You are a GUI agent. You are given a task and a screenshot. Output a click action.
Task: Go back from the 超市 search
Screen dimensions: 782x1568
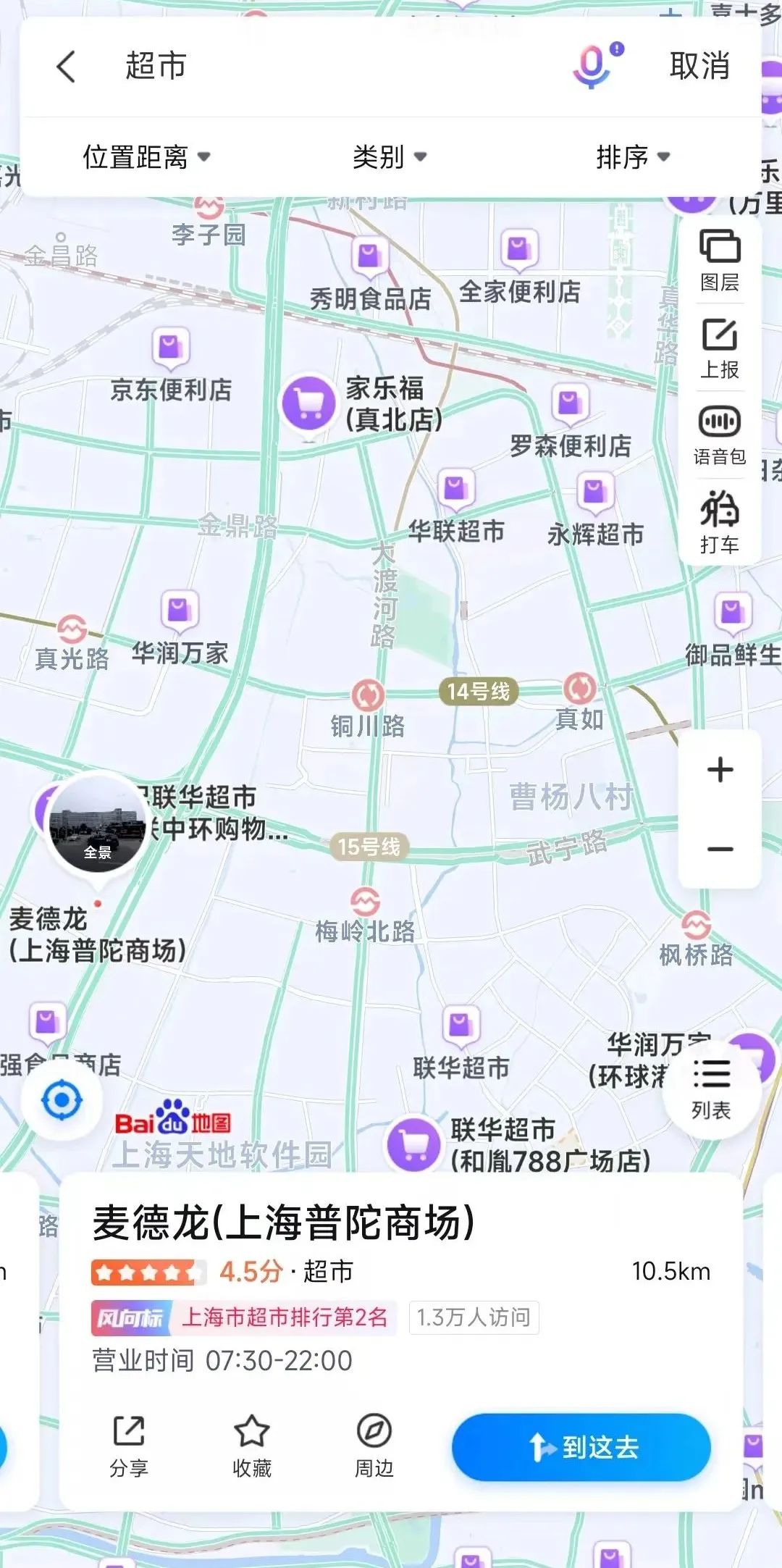67,67
